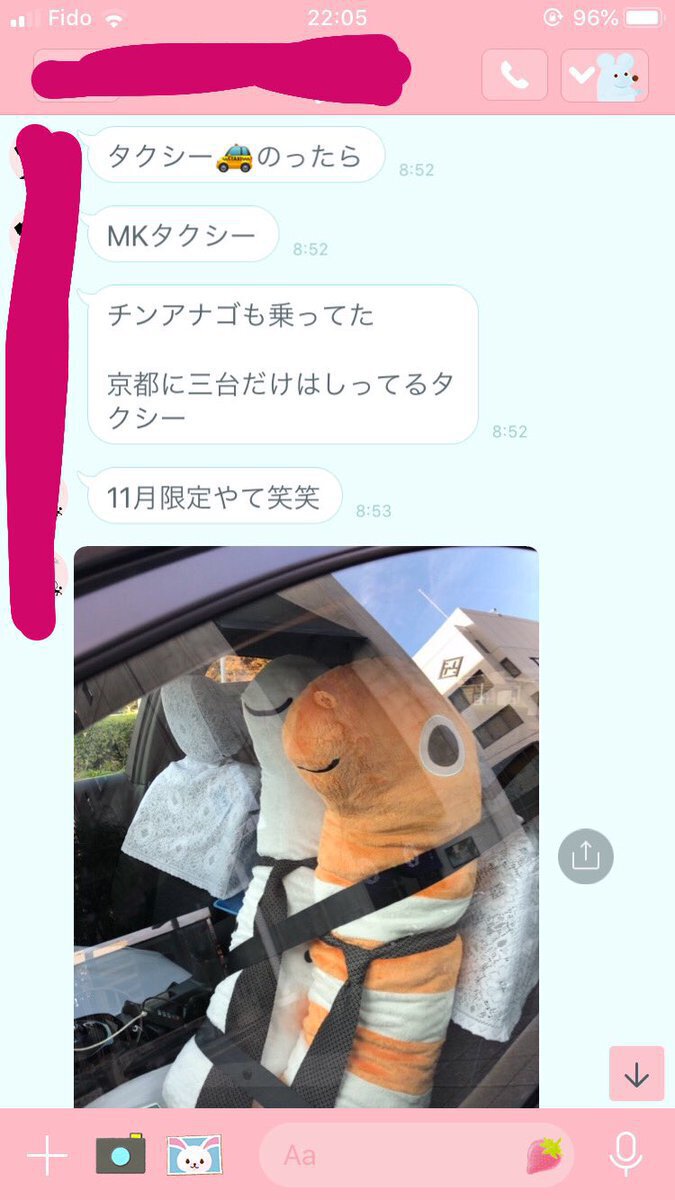The image size is (675, 1200).
Task: Jump to the latest message with down arrow
Action: (x=636, y=1074)
